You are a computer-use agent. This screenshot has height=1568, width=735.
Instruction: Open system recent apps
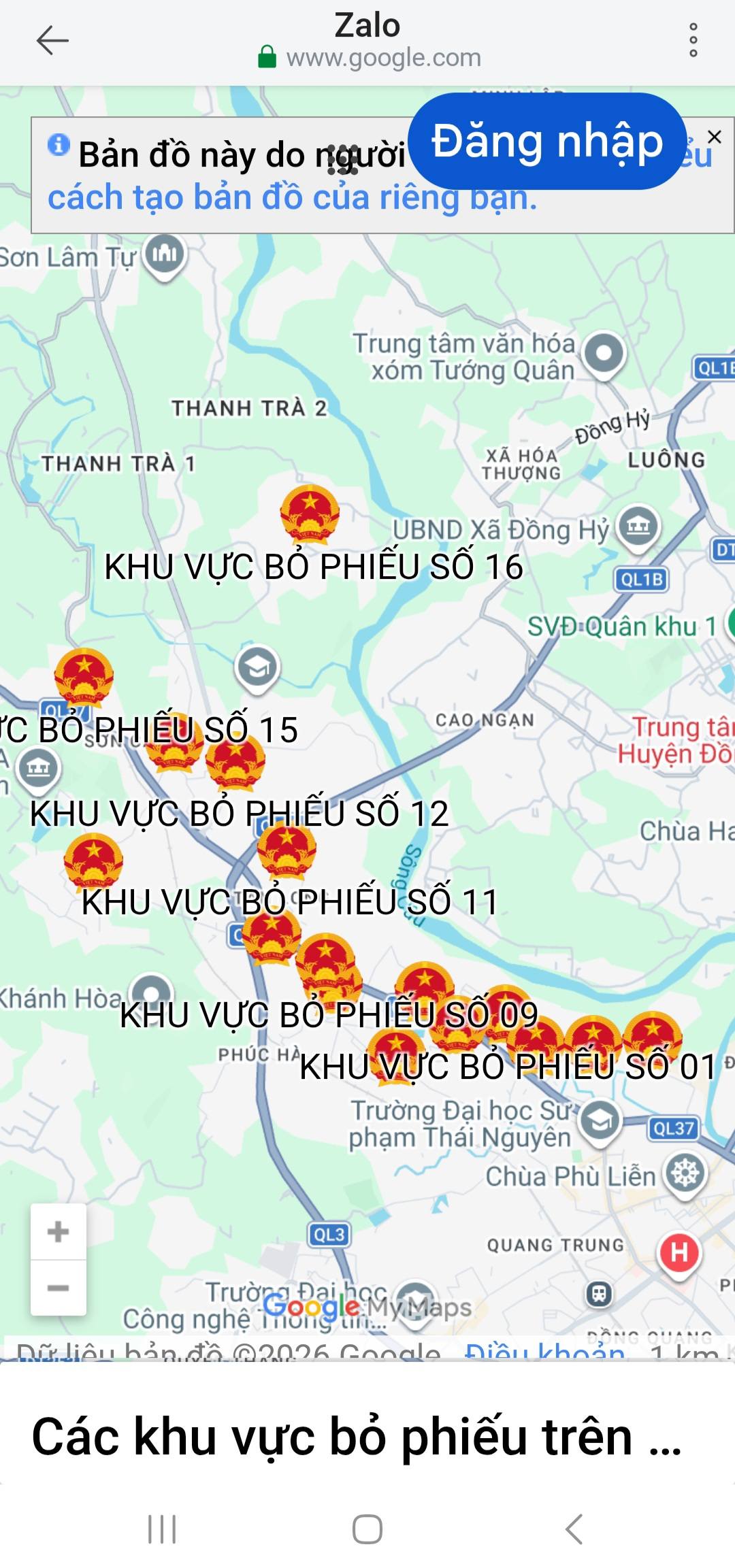162,1529
